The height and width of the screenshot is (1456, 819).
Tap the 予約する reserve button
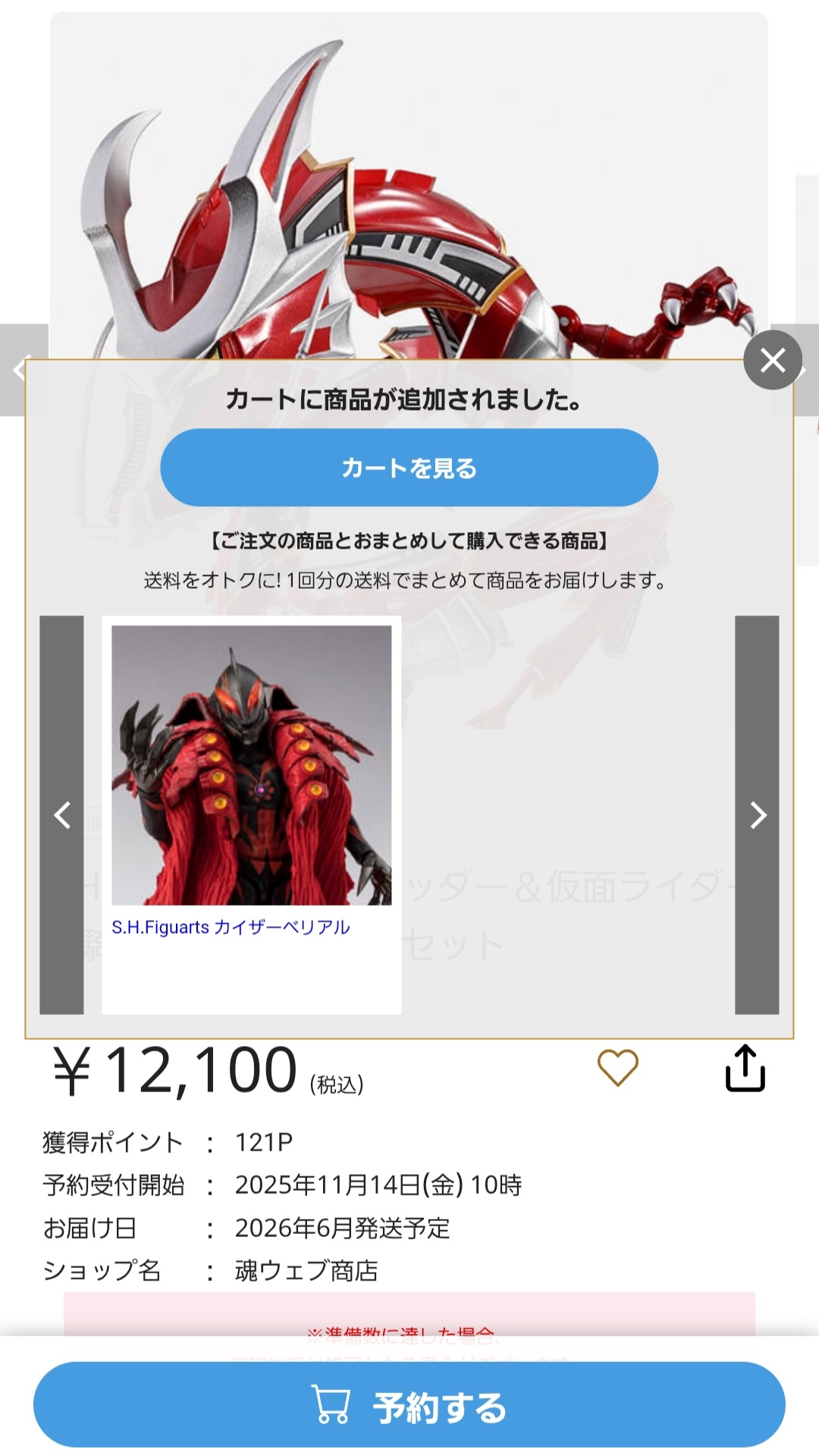pyautogui.click(x=409, y=1406)
